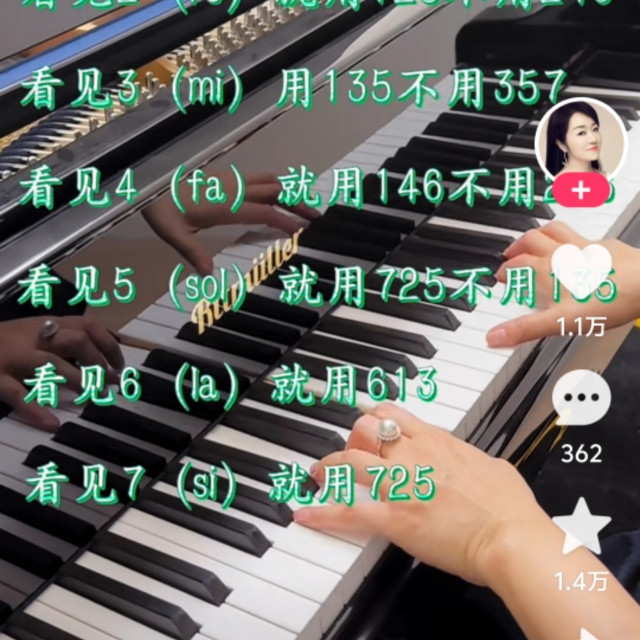Follow the creator with the plus button
The height and width of the screenshot is (640, 640).
tap(581, 189)
